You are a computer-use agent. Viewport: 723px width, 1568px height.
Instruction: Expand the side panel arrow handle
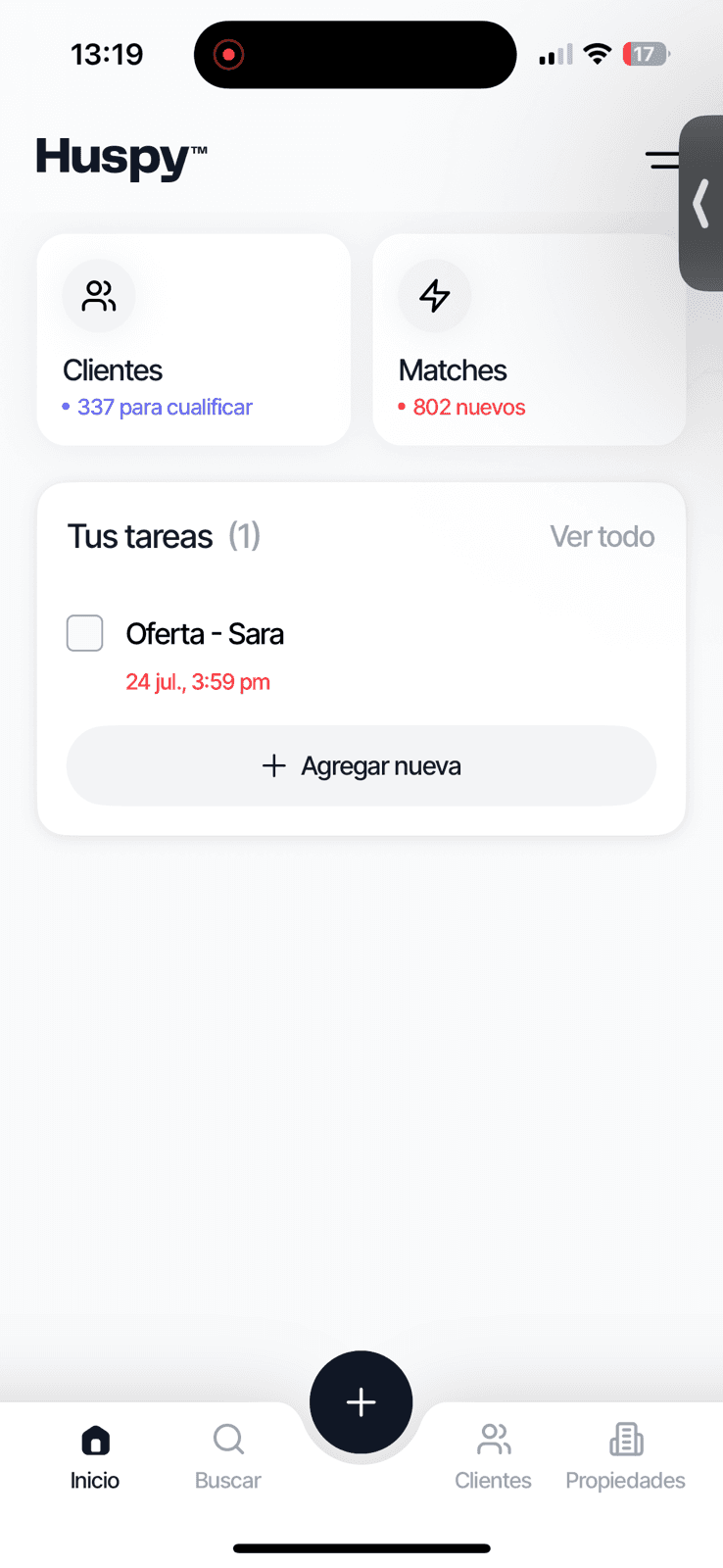point(701,204)
